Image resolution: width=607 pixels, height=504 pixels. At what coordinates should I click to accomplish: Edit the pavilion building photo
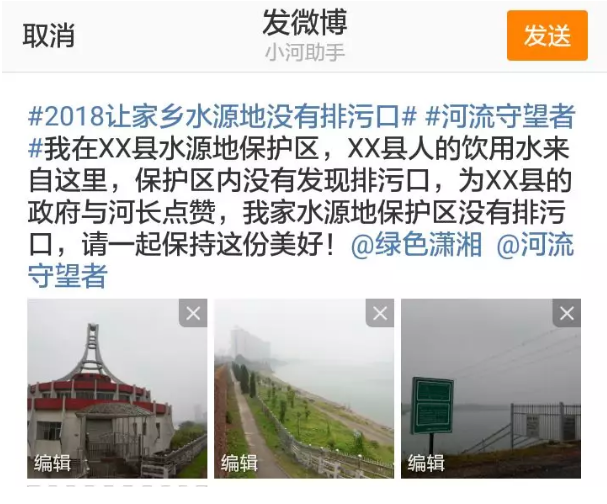53,462
